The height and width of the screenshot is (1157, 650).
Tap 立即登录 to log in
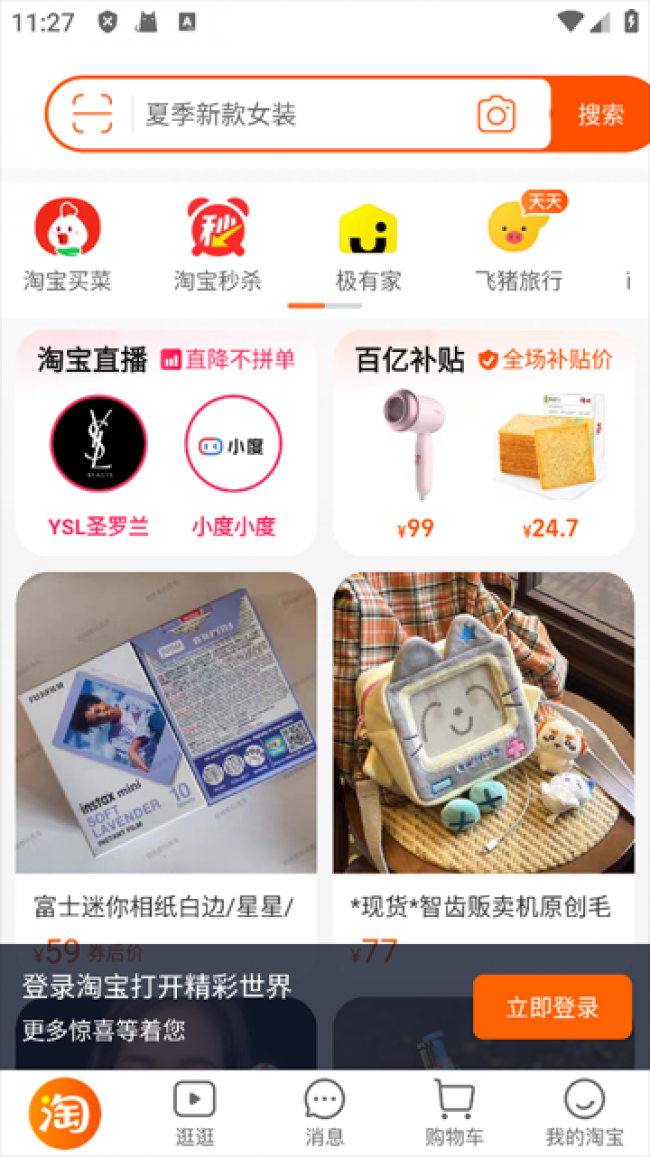click(x=552, y=1007)
